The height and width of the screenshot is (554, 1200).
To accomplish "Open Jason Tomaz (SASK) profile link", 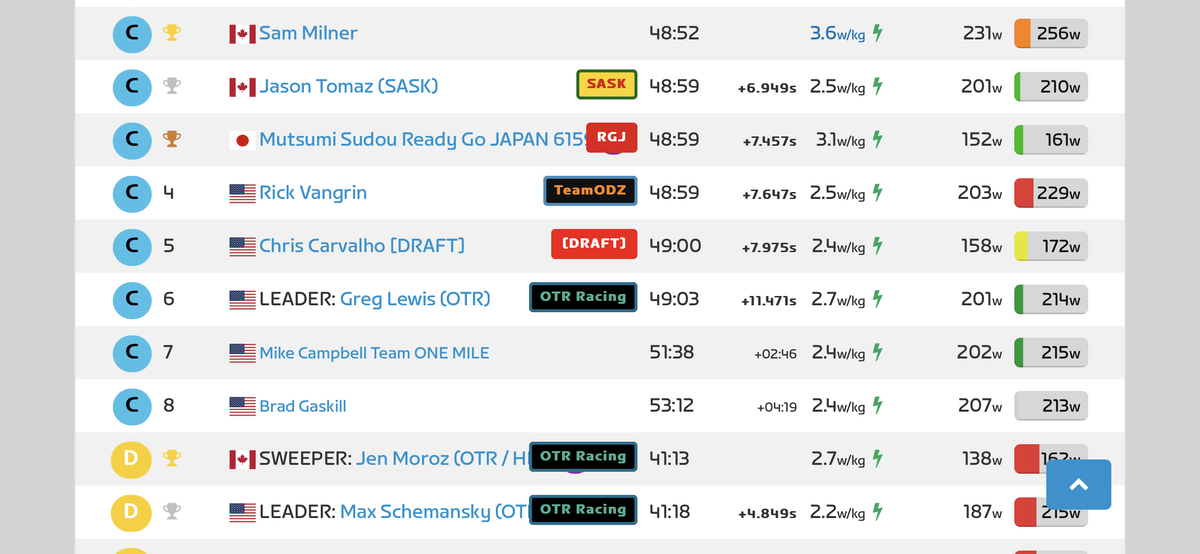I will pyautogui.click(x=348, y=86).
